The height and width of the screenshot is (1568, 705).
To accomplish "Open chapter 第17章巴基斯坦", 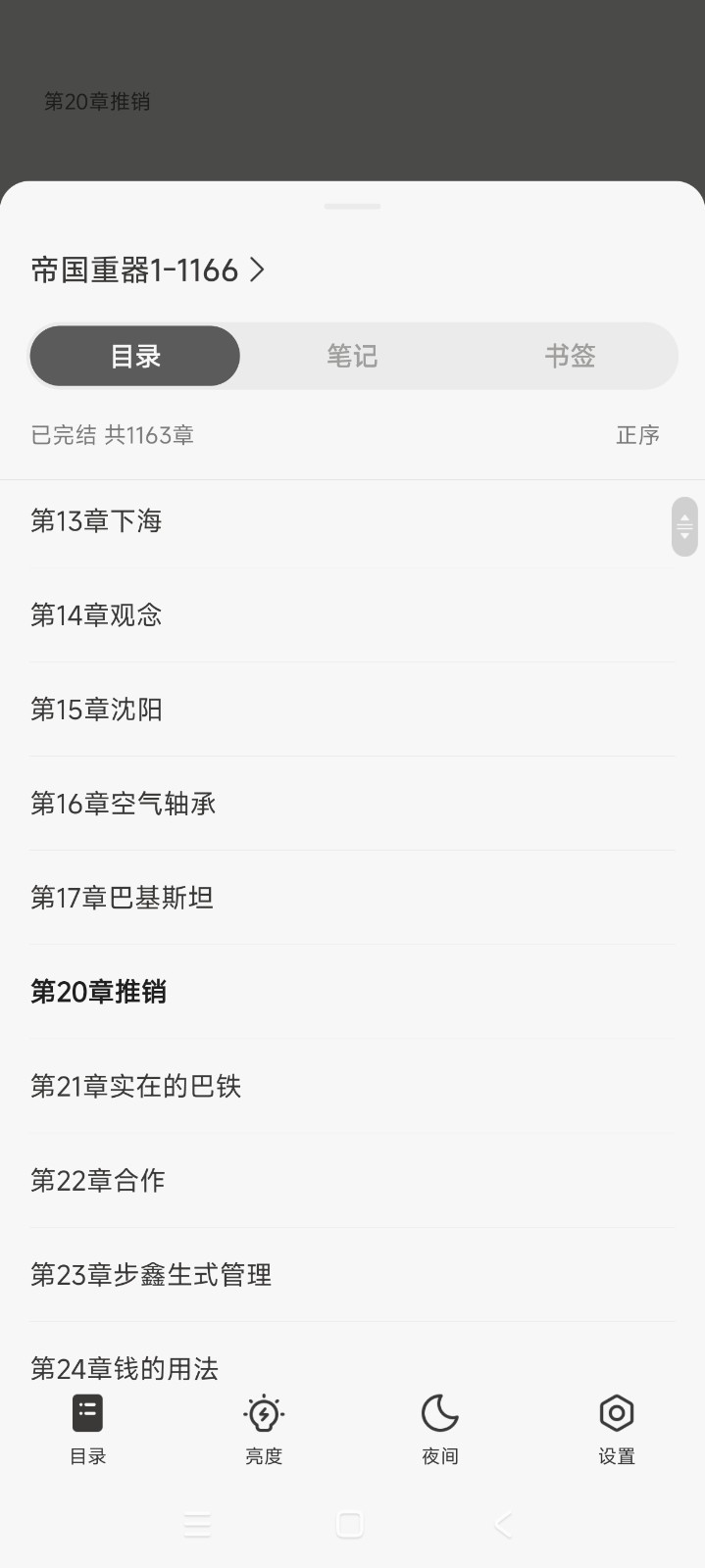I will pyautogui.click(x=123, y=898).
